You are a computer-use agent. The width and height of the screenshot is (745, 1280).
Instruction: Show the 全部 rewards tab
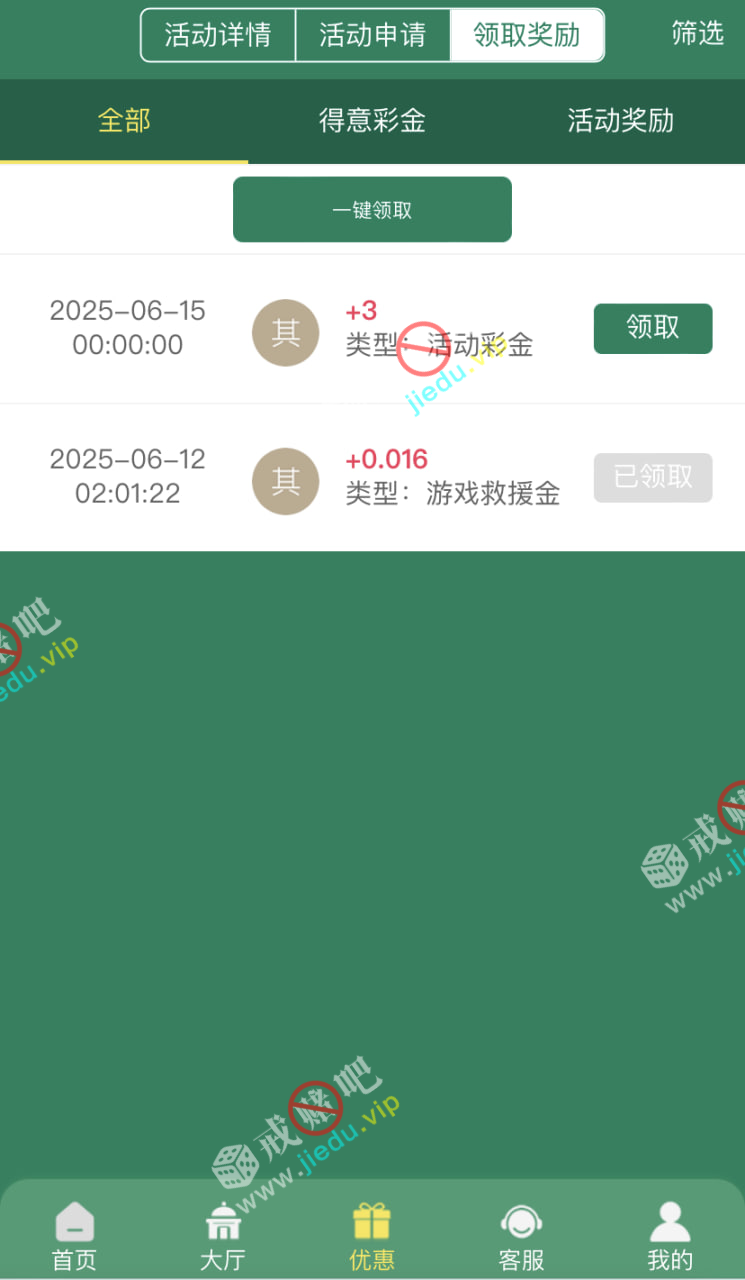tap(124, 121)
